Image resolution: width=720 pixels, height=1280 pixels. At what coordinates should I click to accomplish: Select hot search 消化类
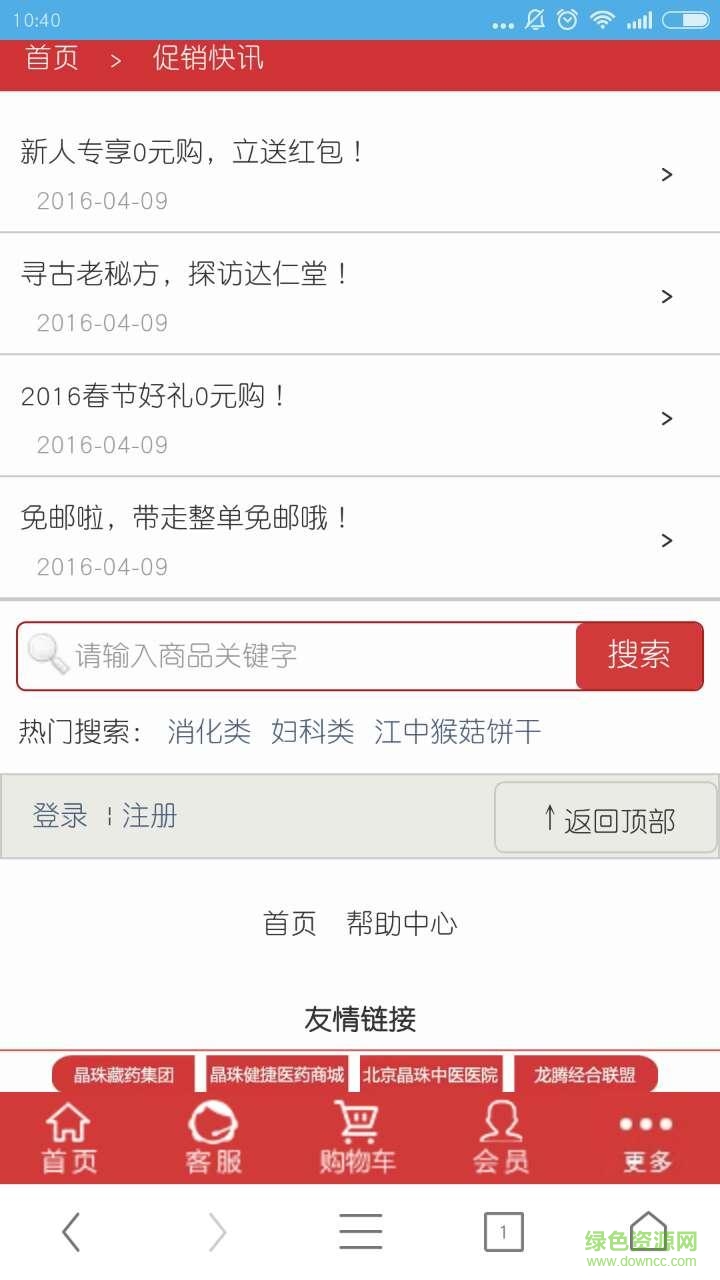tap(209, 732)
